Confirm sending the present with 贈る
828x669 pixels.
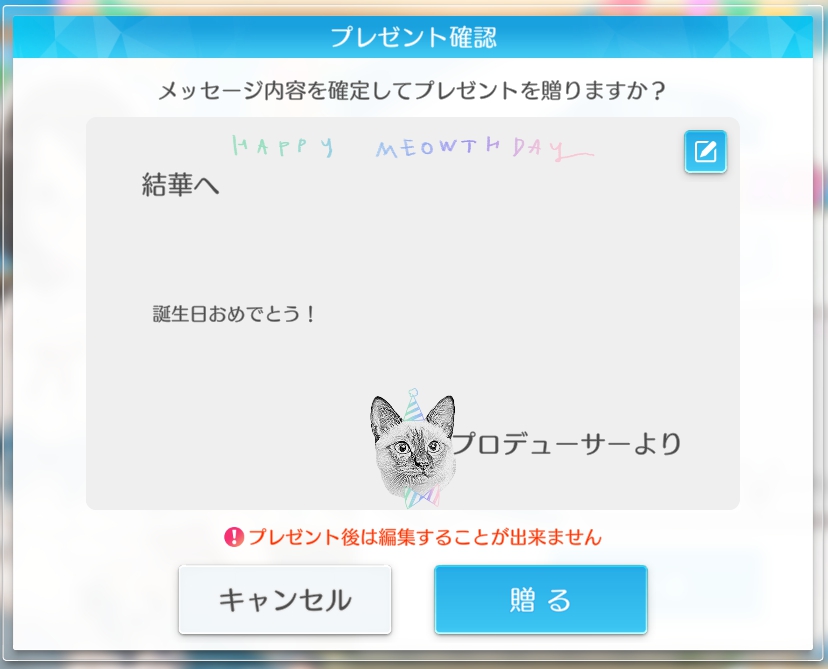tap(540, 599)
